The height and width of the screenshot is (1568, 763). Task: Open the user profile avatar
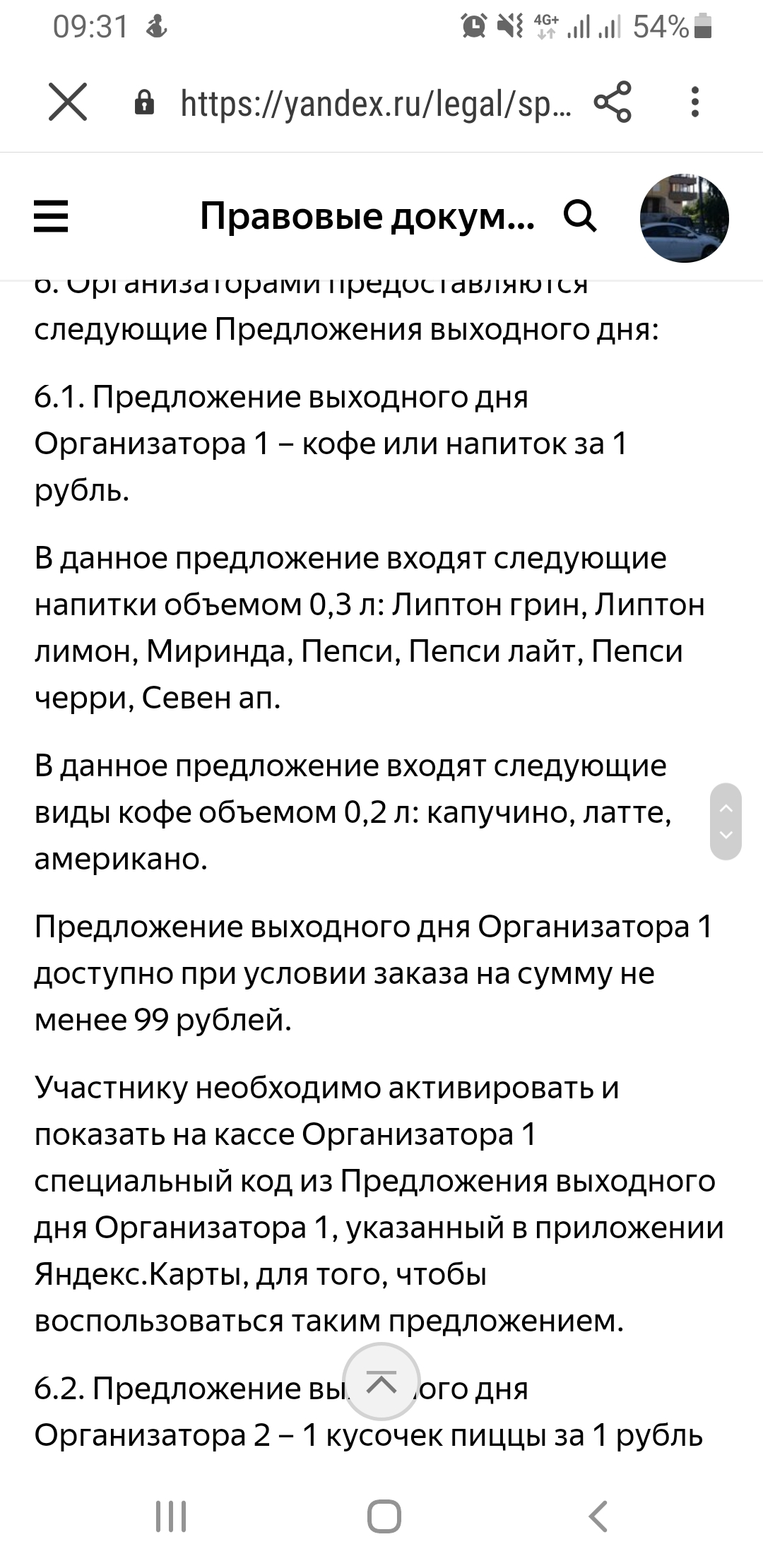point(684,218)
